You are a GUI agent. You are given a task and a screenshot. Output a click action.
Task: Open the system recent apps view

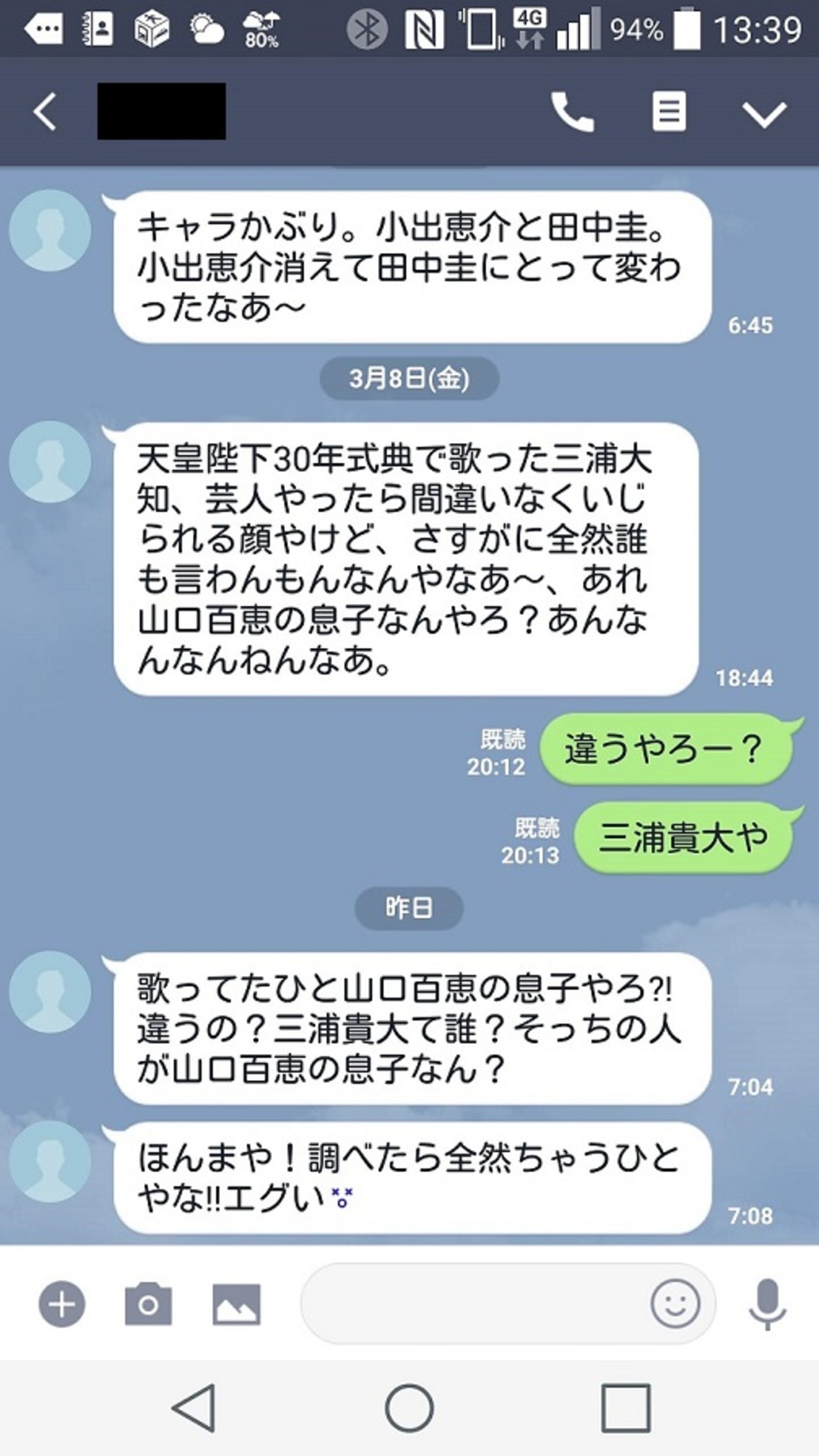pos(625,1408)
